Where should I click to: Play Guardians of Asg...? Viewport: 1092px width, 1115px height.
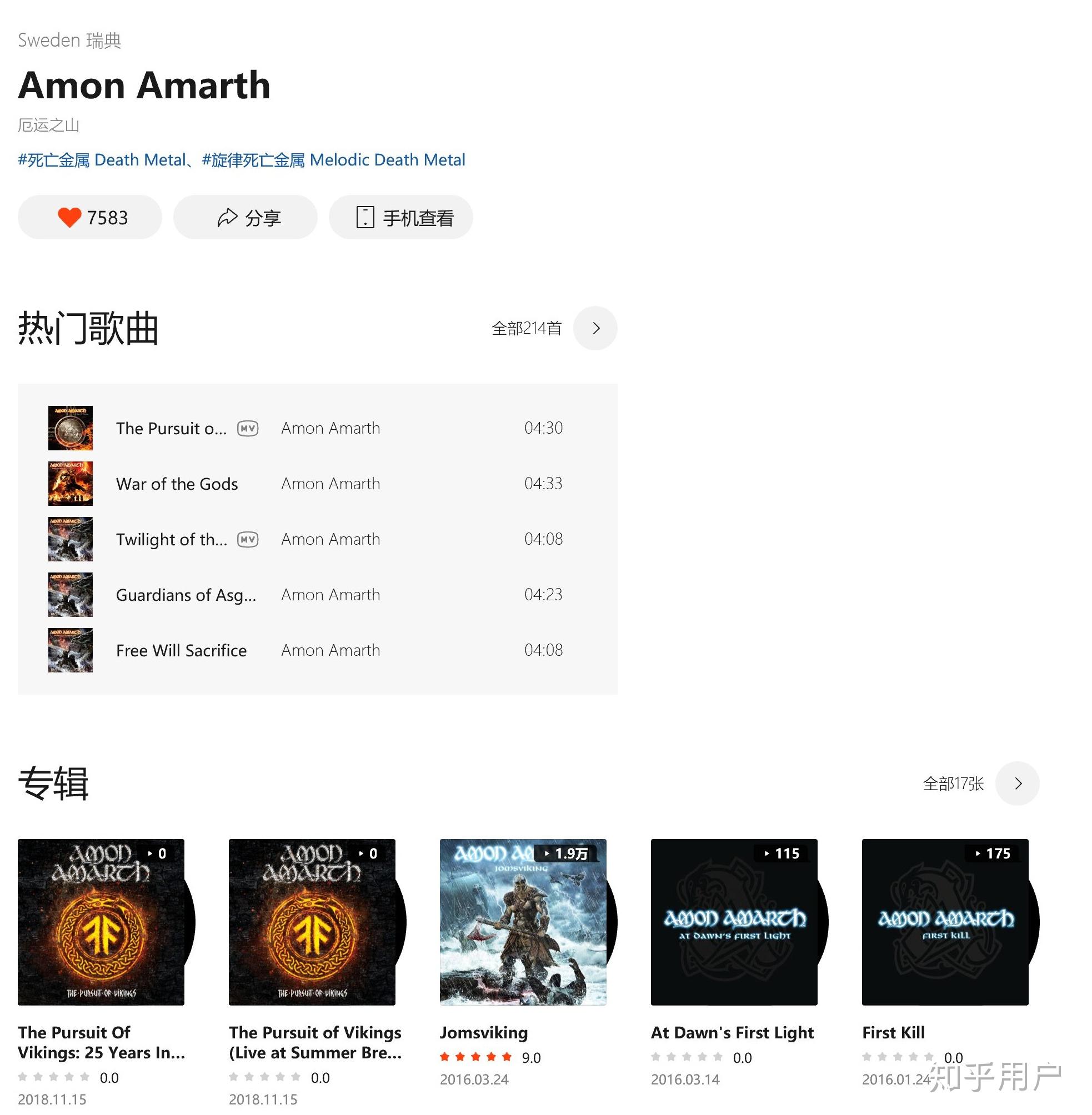[x=186, y=595]
